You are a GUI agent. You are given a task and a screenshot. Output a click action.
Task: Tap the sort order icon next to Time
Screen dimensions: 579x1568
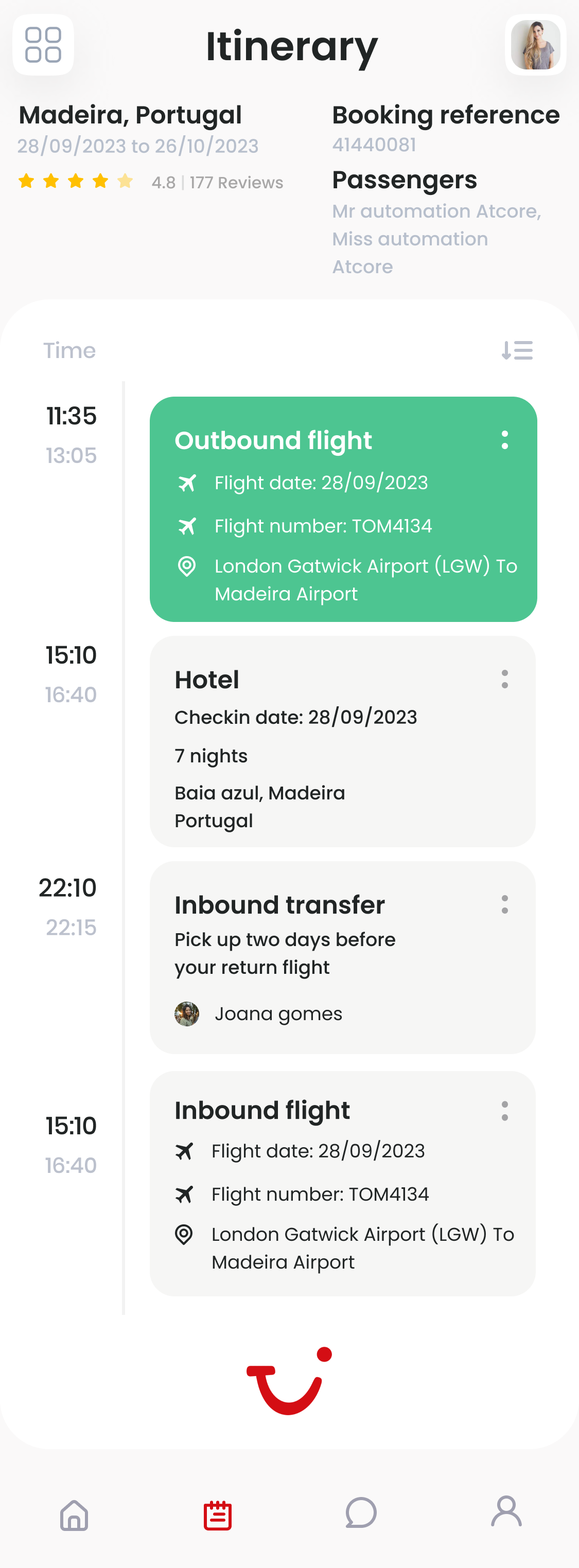coord(517,351)
